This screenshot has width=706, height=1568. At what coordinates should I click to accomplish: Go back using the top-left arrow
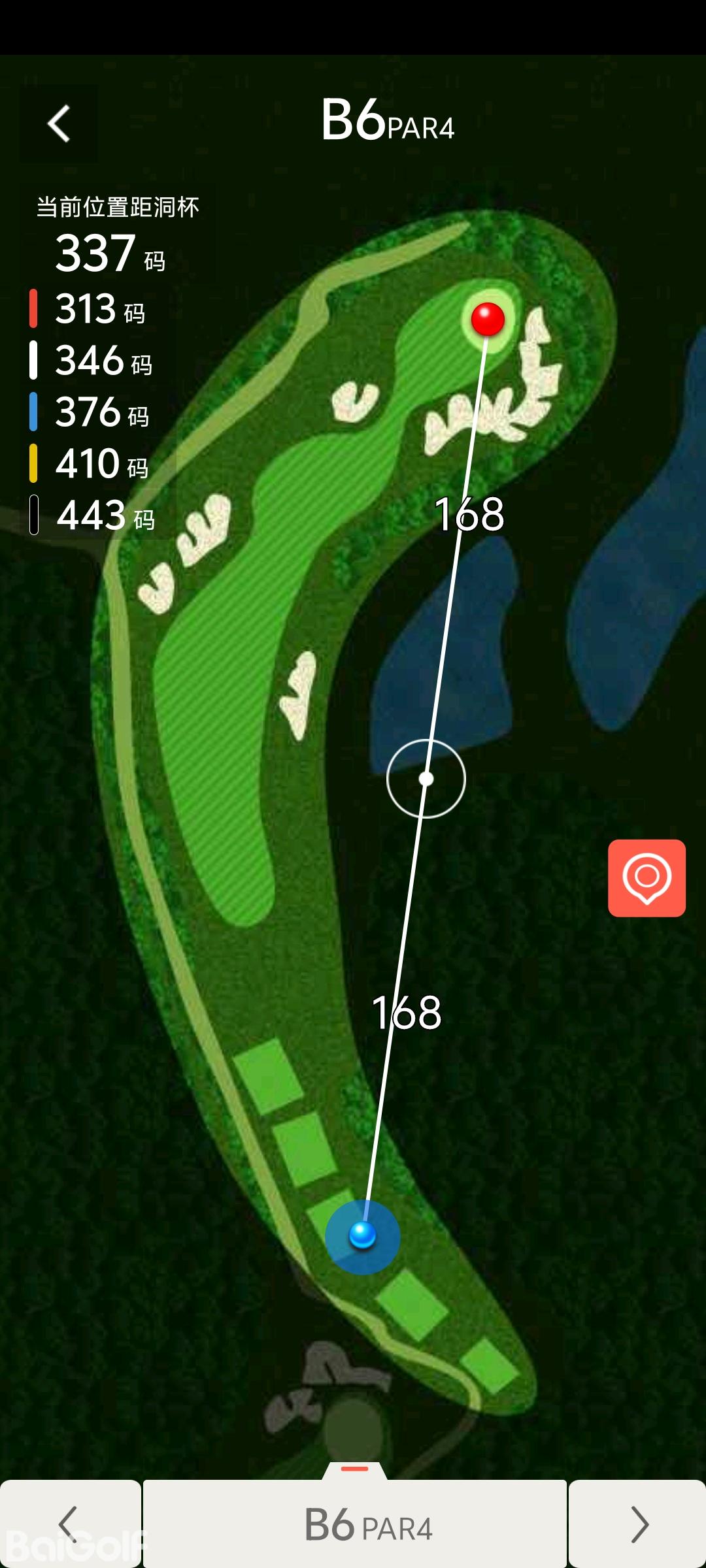click(x=59, y=123)
